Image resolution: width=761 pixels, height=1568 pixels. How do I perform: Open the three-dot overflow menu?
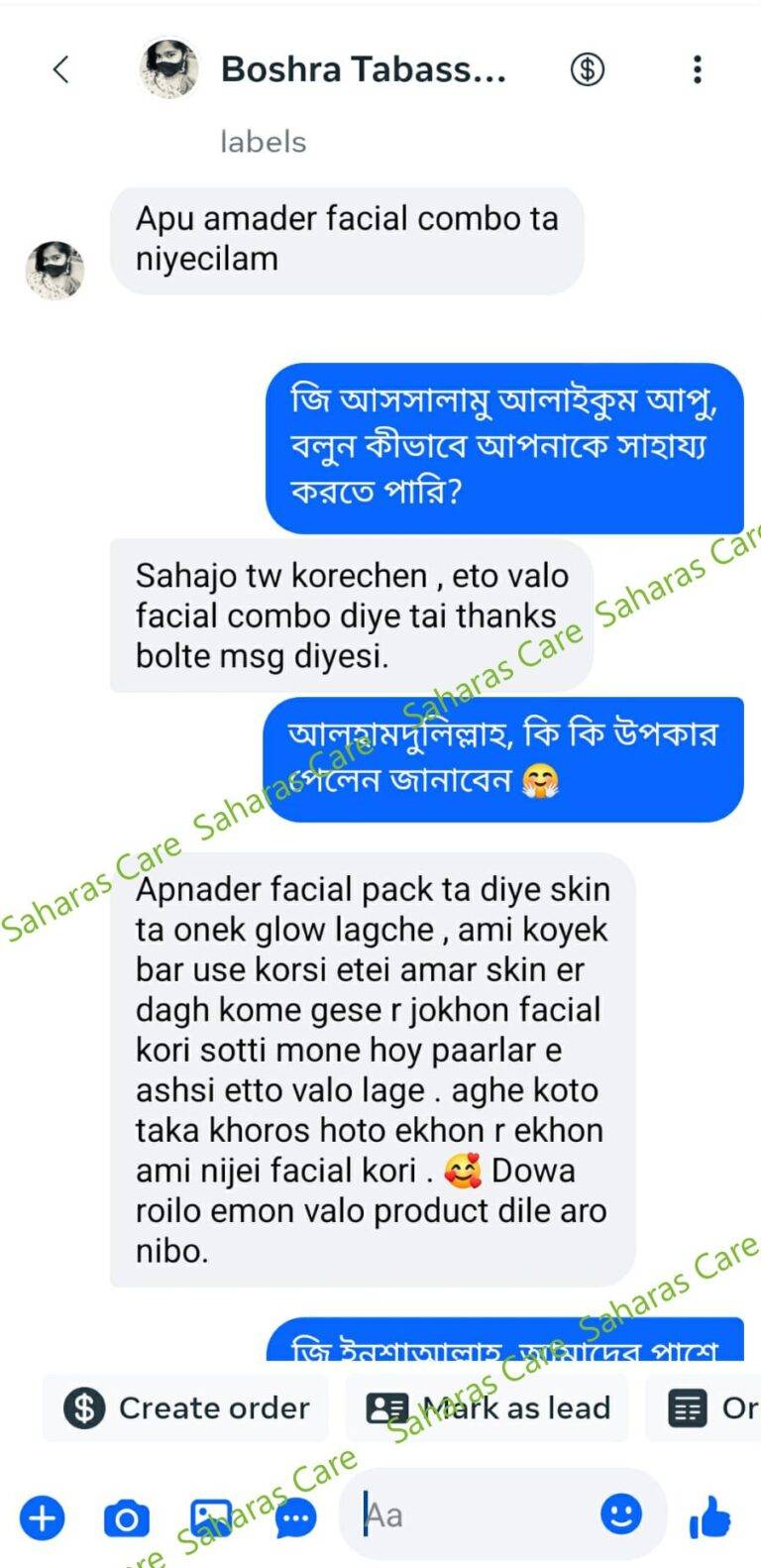coord(698,69)
